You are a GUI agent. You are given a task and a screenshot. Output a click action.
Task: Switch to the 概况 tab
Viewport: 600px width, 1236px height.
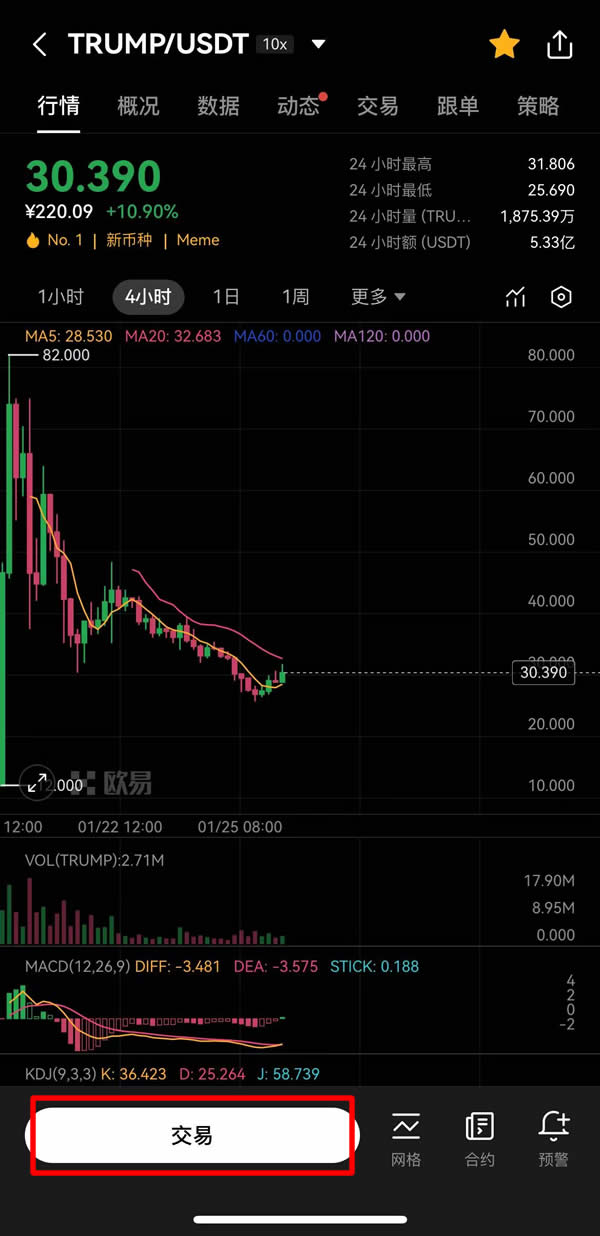(138, 106)
